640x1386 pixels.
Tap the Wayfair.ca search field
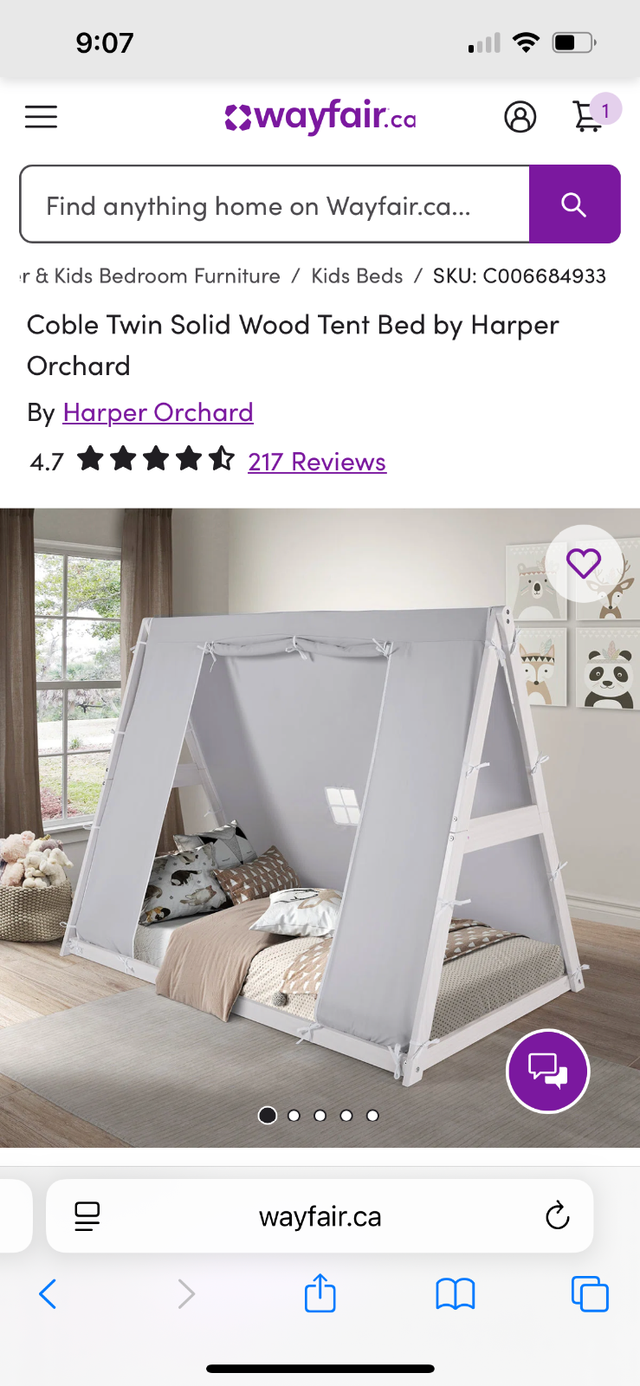pyautogui.click(x=275, y=205)
